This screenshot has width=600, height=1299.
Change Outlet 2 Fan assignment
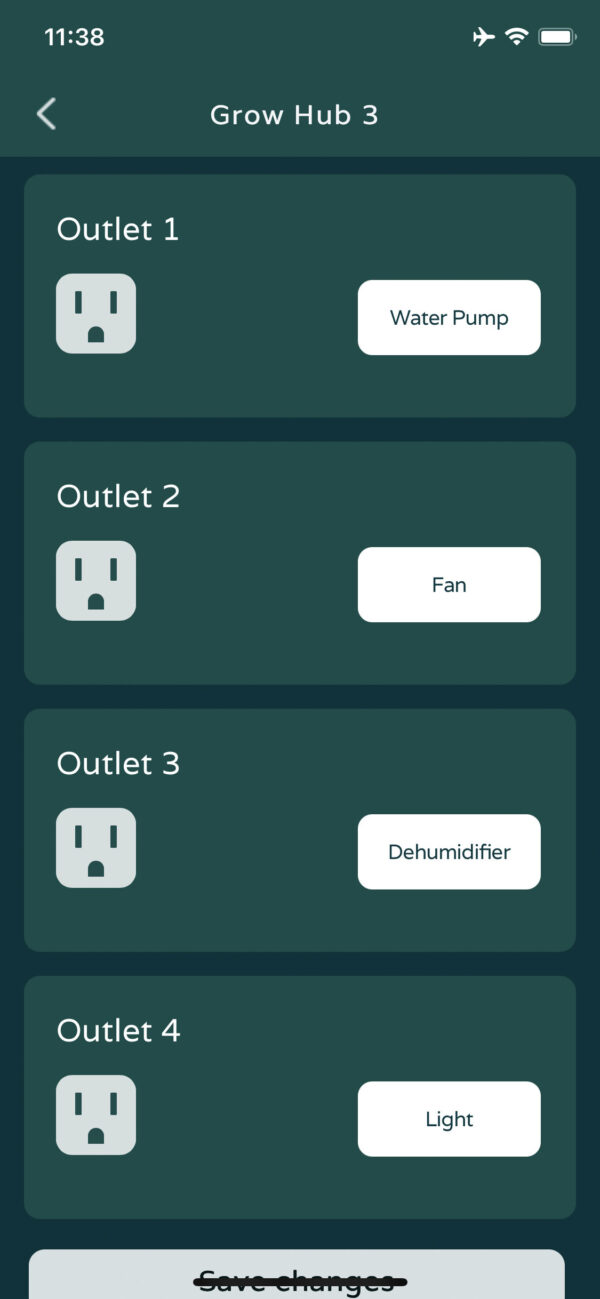(449, 585)
